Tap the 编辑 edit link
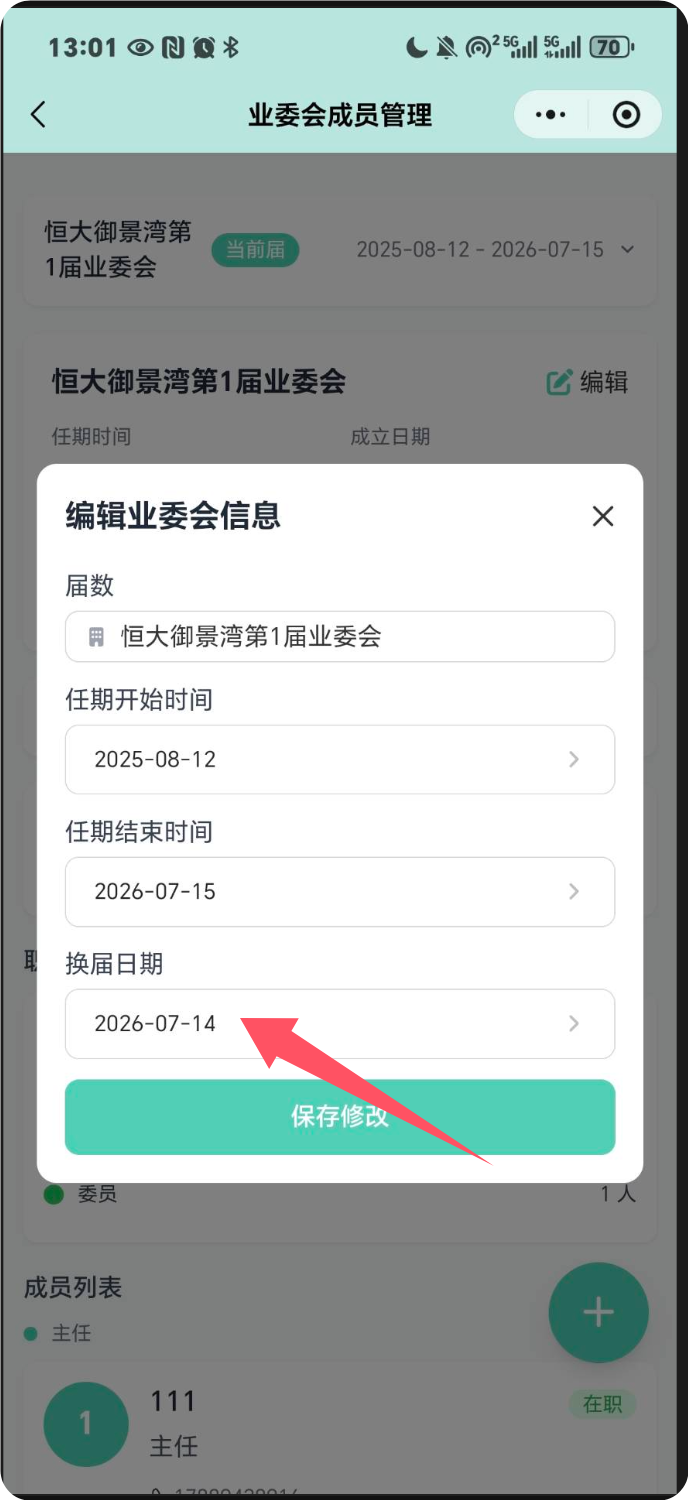 (x=588, y=382)
